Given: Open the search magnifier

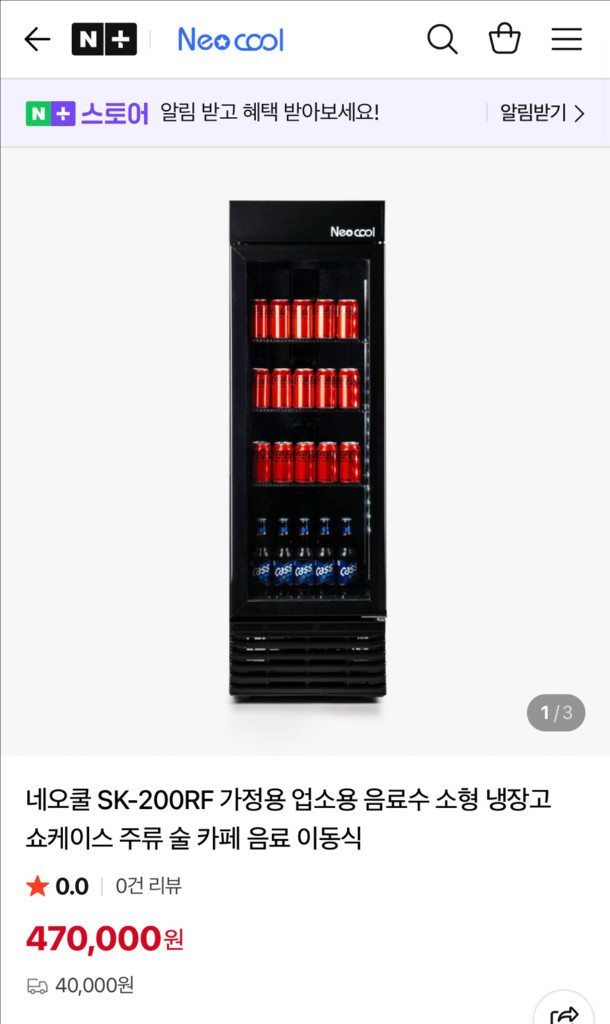Looking at the screenshot, I should (442, 39).
